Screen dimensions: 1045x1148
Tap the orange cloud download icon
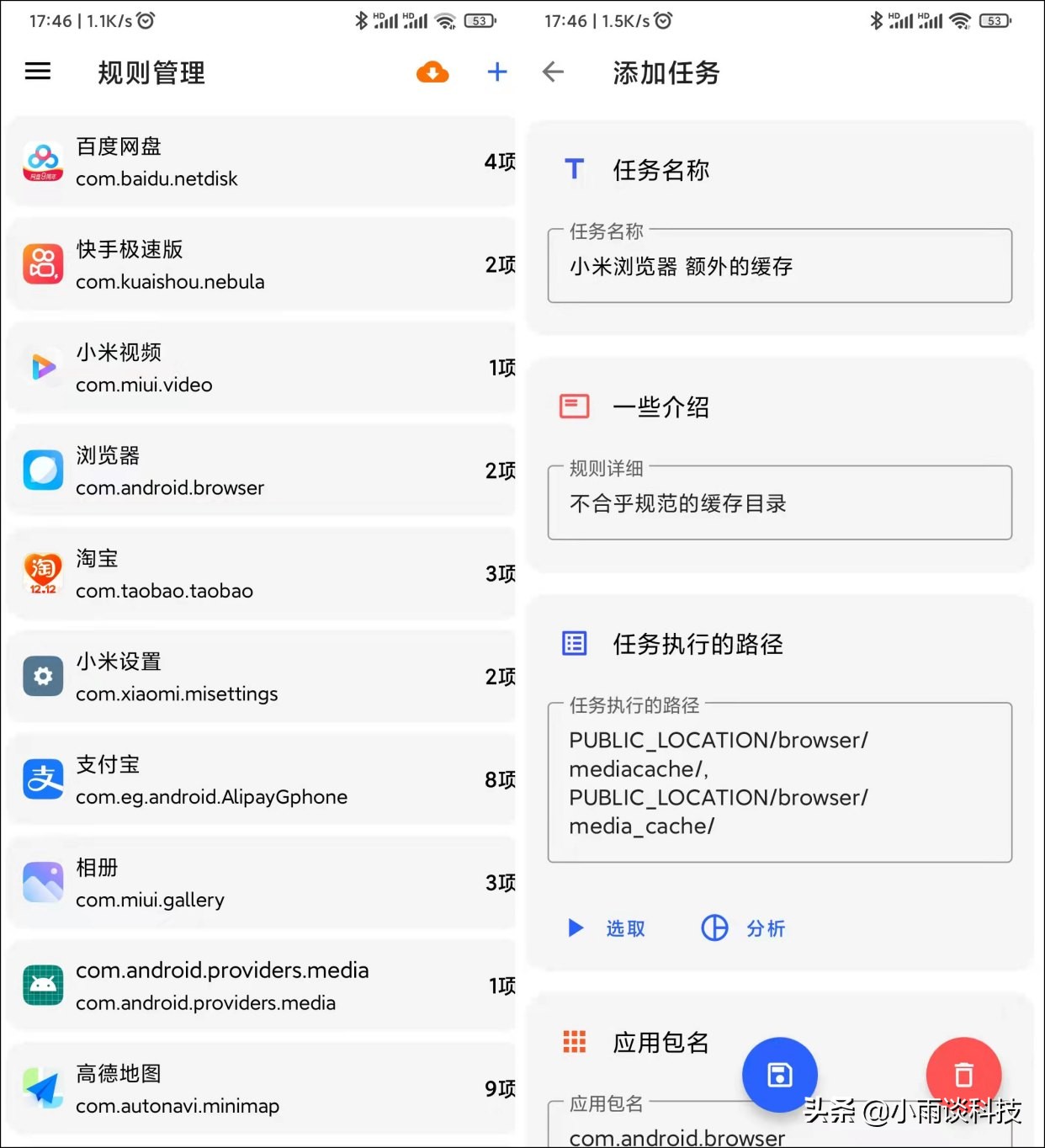pos(432,72)
